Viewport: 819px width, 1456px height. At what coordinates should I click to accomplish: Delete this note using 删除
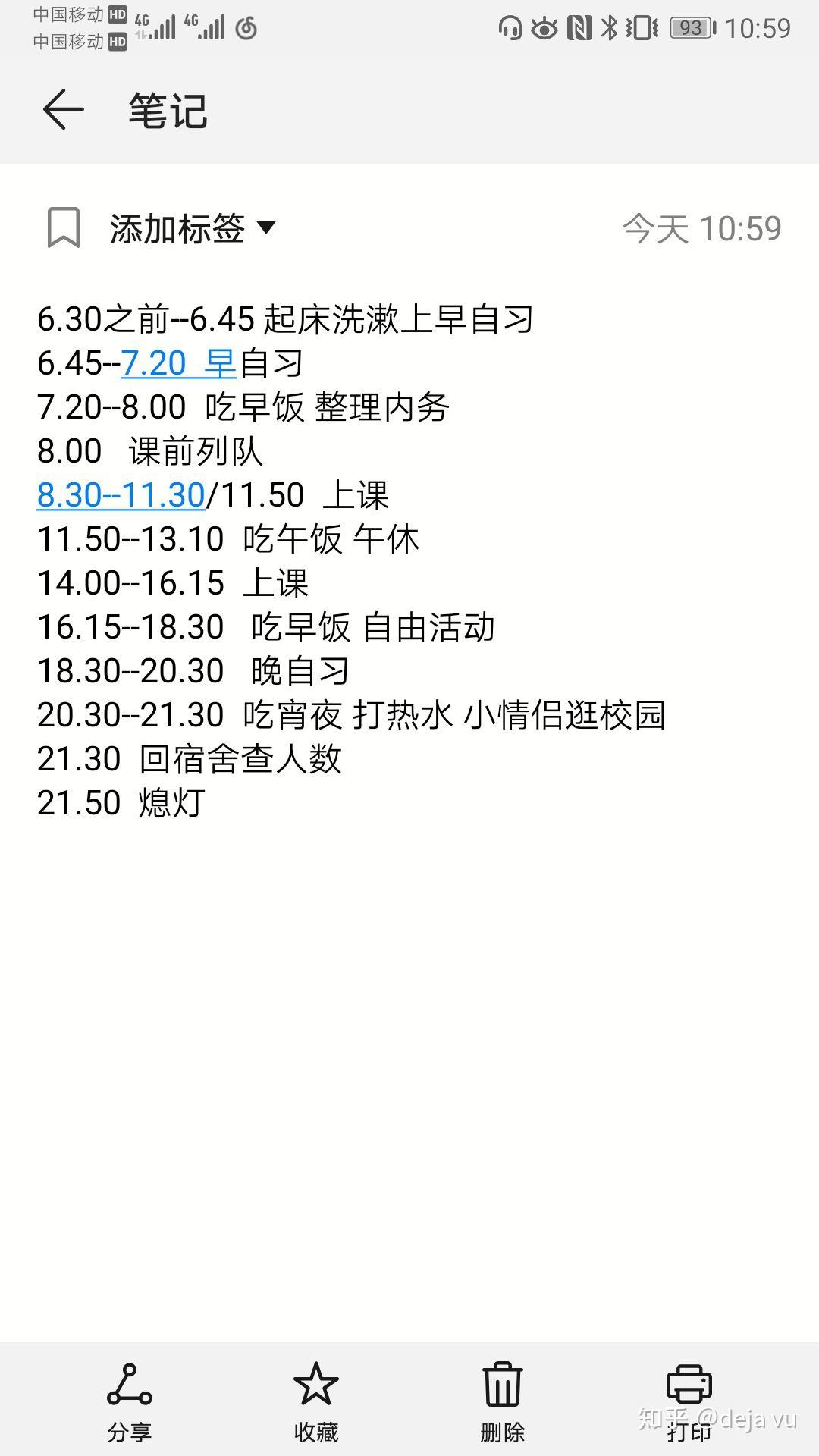click(x=502, y=1400)
